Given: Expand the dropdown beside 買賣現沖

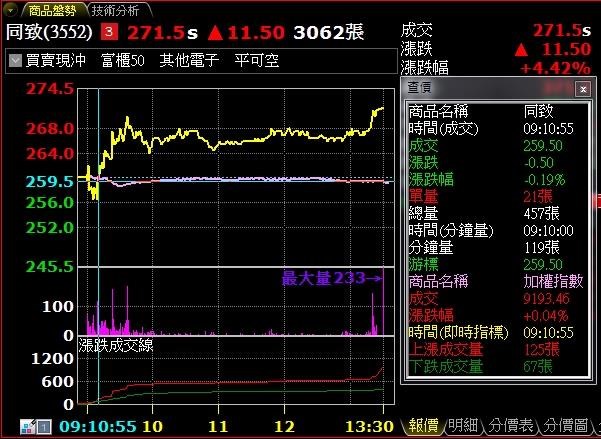Looking at the screenshot, I should pyautogui.click(x=15, y=61).
